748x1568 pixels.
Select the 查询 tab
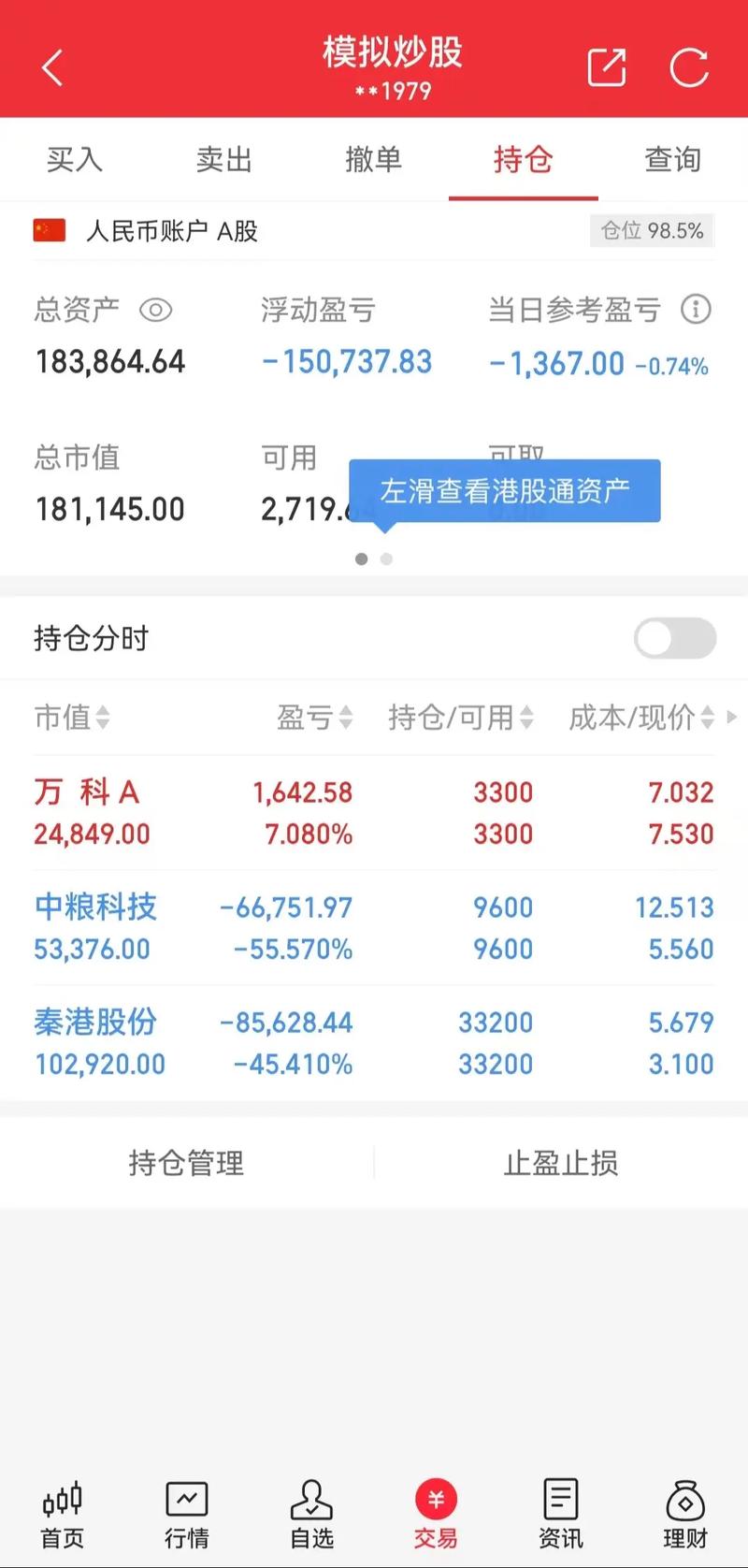coord(672,160)
